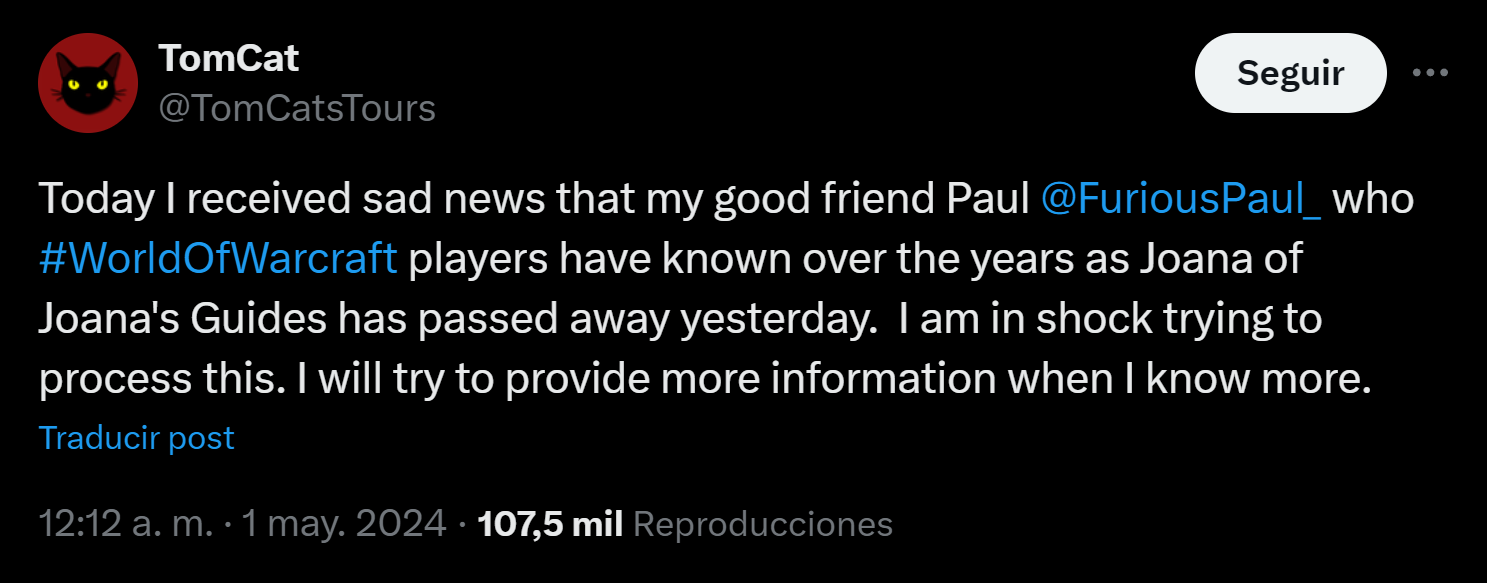Tap the Seguir button to follow TomCat
The image size is (1487, 583).
(x=1290, y=73)
